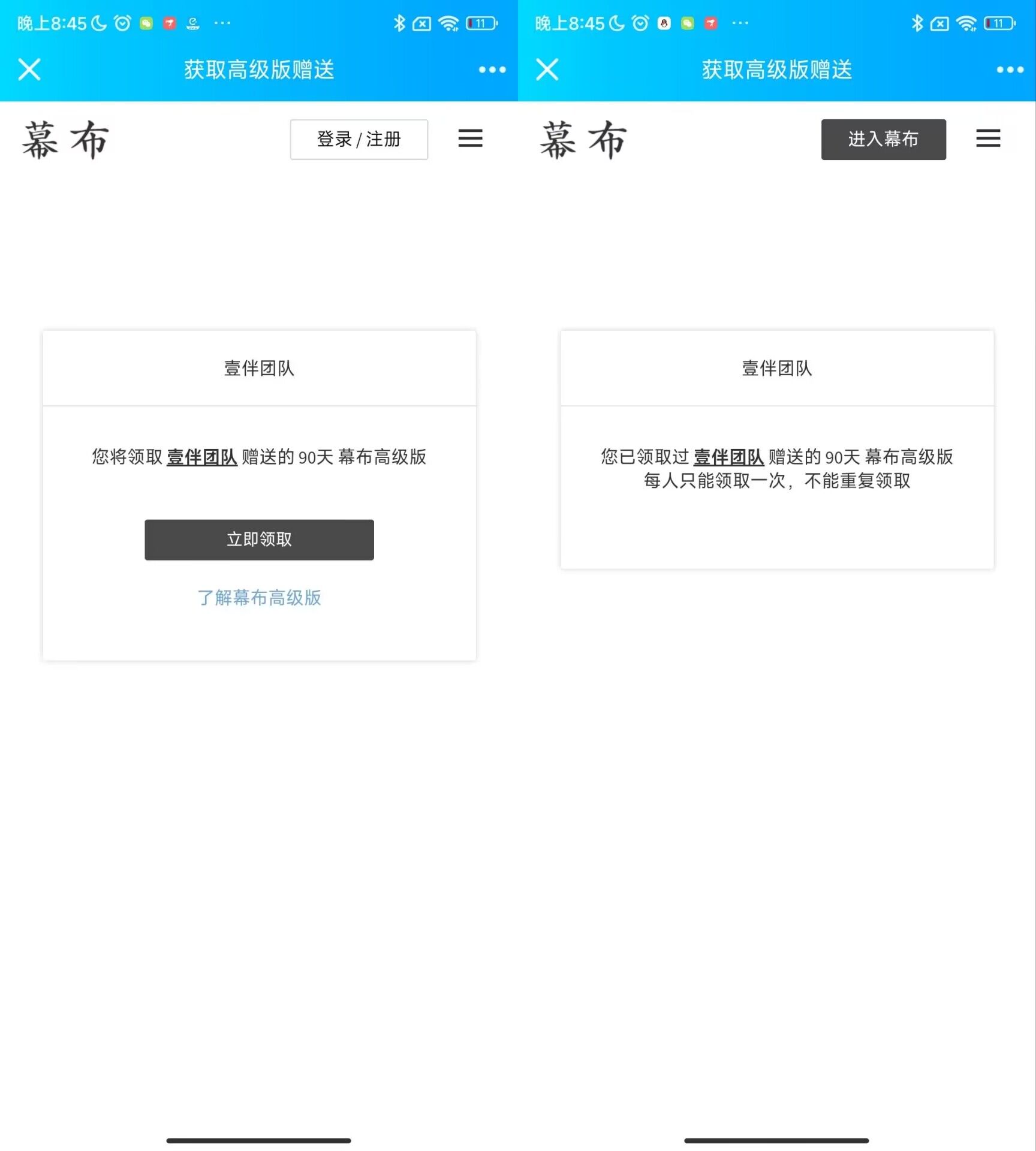This screenshot has height=1151, width=1036.
Task: Tap the 登录 / 注册 button
Action: [359, 139]
